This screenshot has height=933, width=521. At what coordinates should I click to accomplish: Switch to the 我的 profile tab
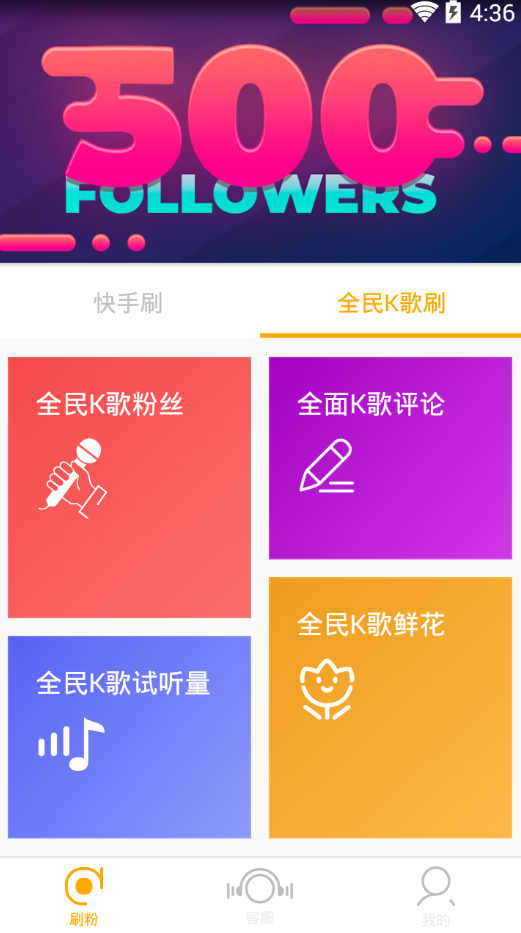[x=435, y=896]
